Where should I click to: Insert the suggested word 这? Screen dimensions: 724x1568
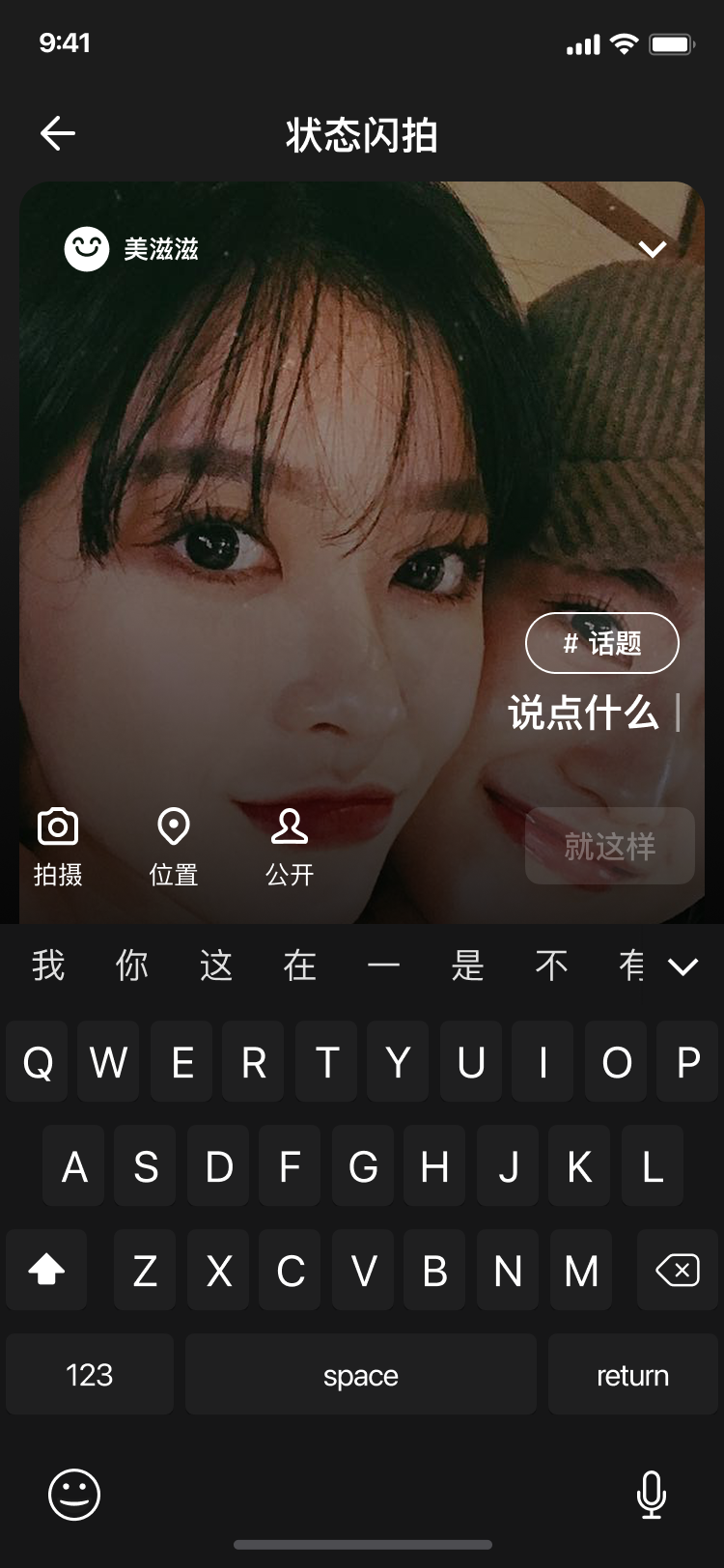coord(216,965)
